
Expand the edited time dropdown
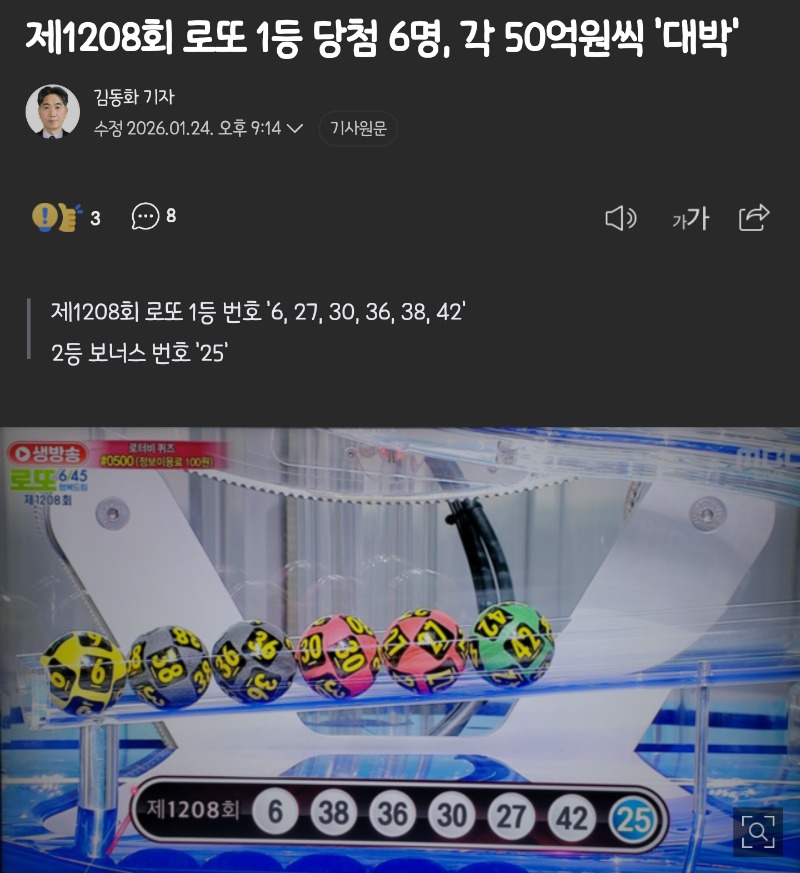(294, 129)
